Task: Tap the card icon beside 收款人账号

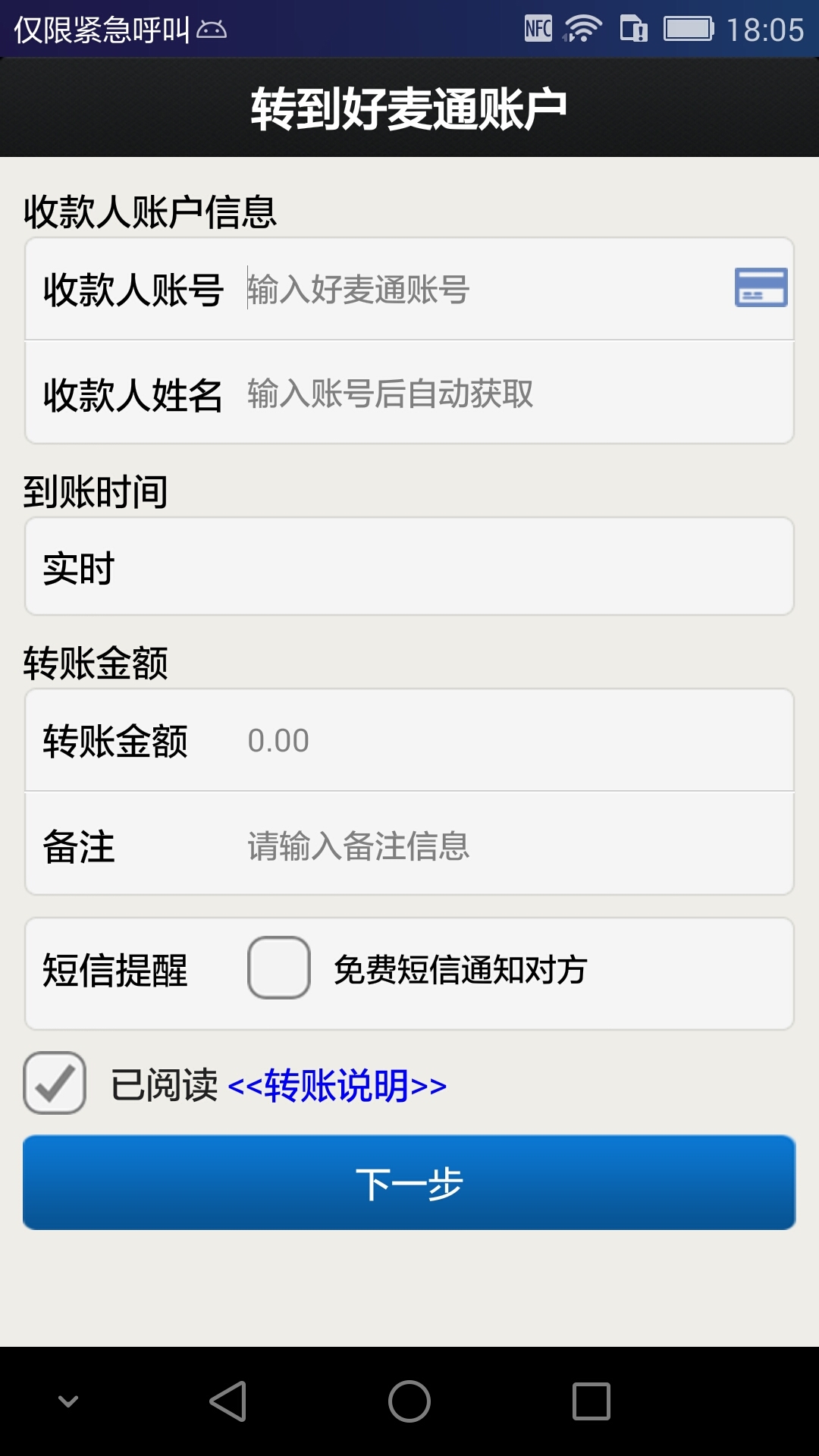Action: pos(761,287)
